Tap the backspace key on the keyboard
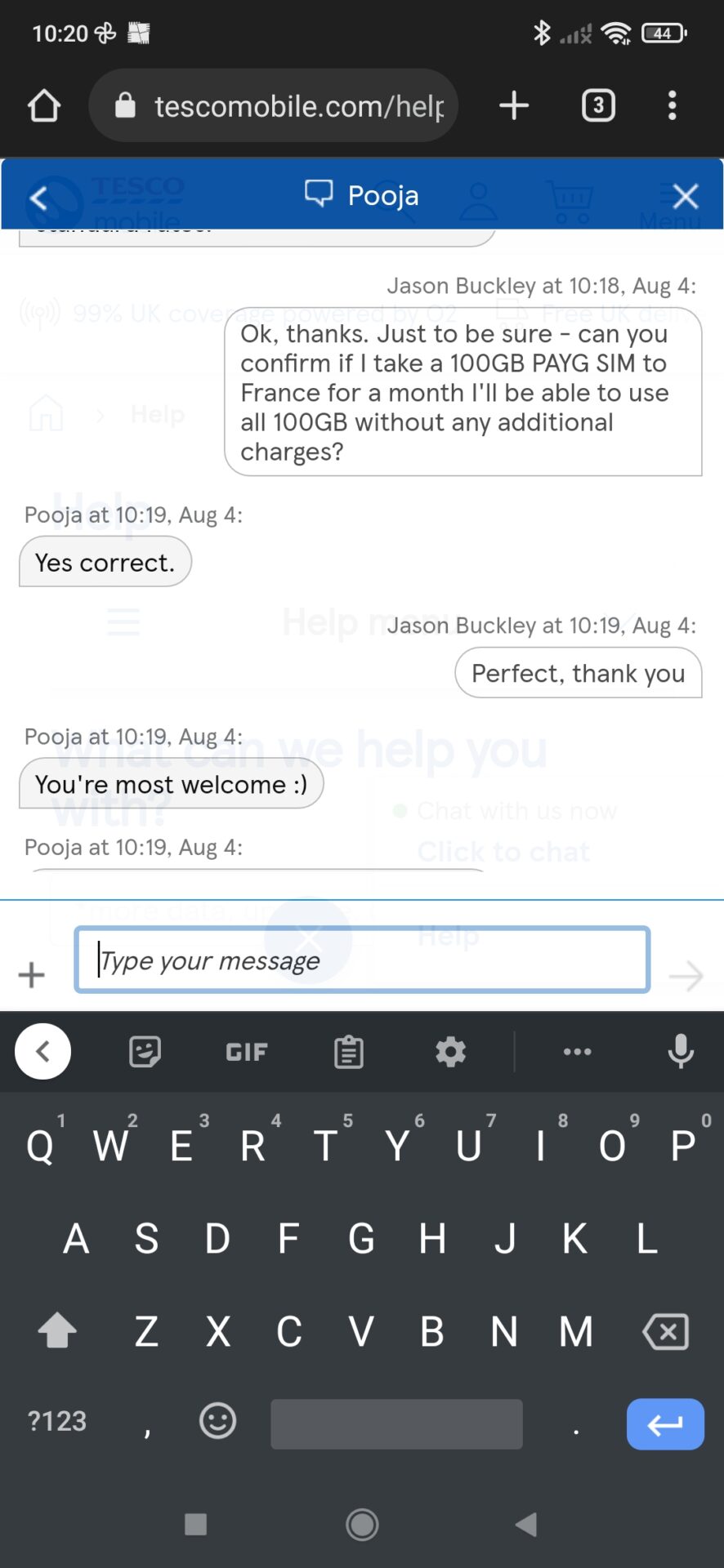The height and width of the screenshot is (1568, 724). tap(665, 1331)
